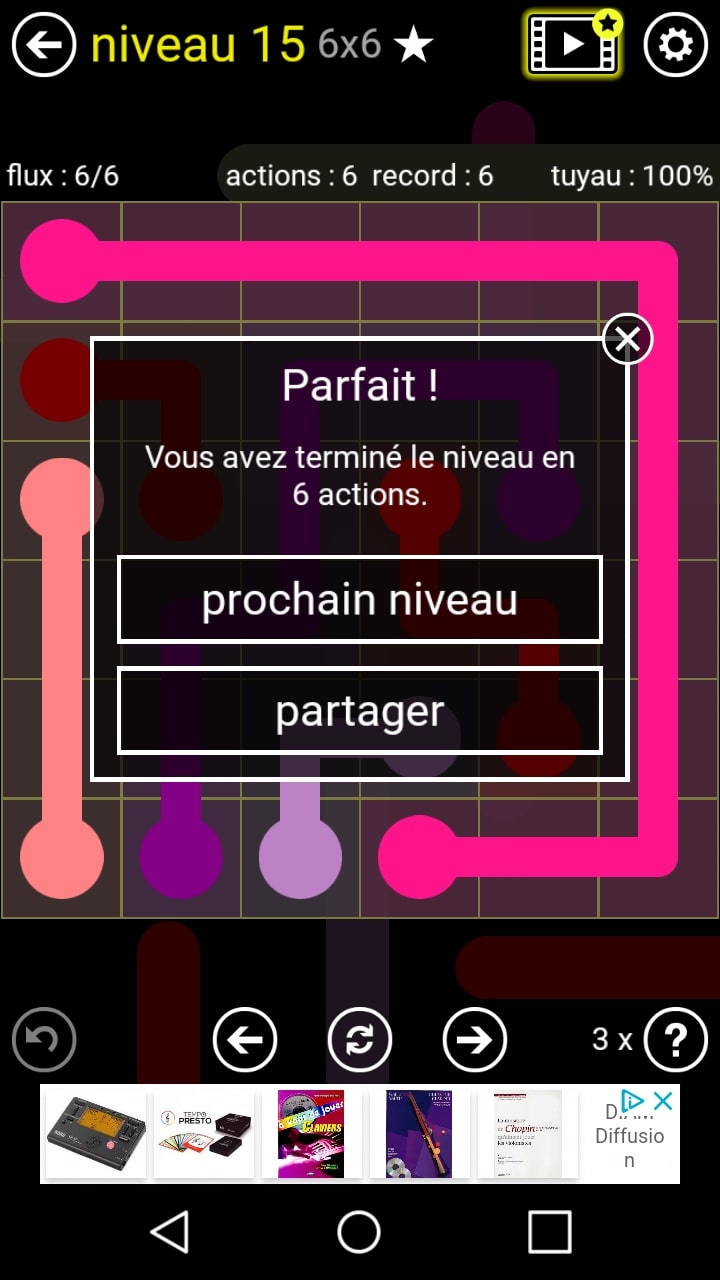Undo the last action
This screenshot has width=720, height=1280.
point(44,1040)
